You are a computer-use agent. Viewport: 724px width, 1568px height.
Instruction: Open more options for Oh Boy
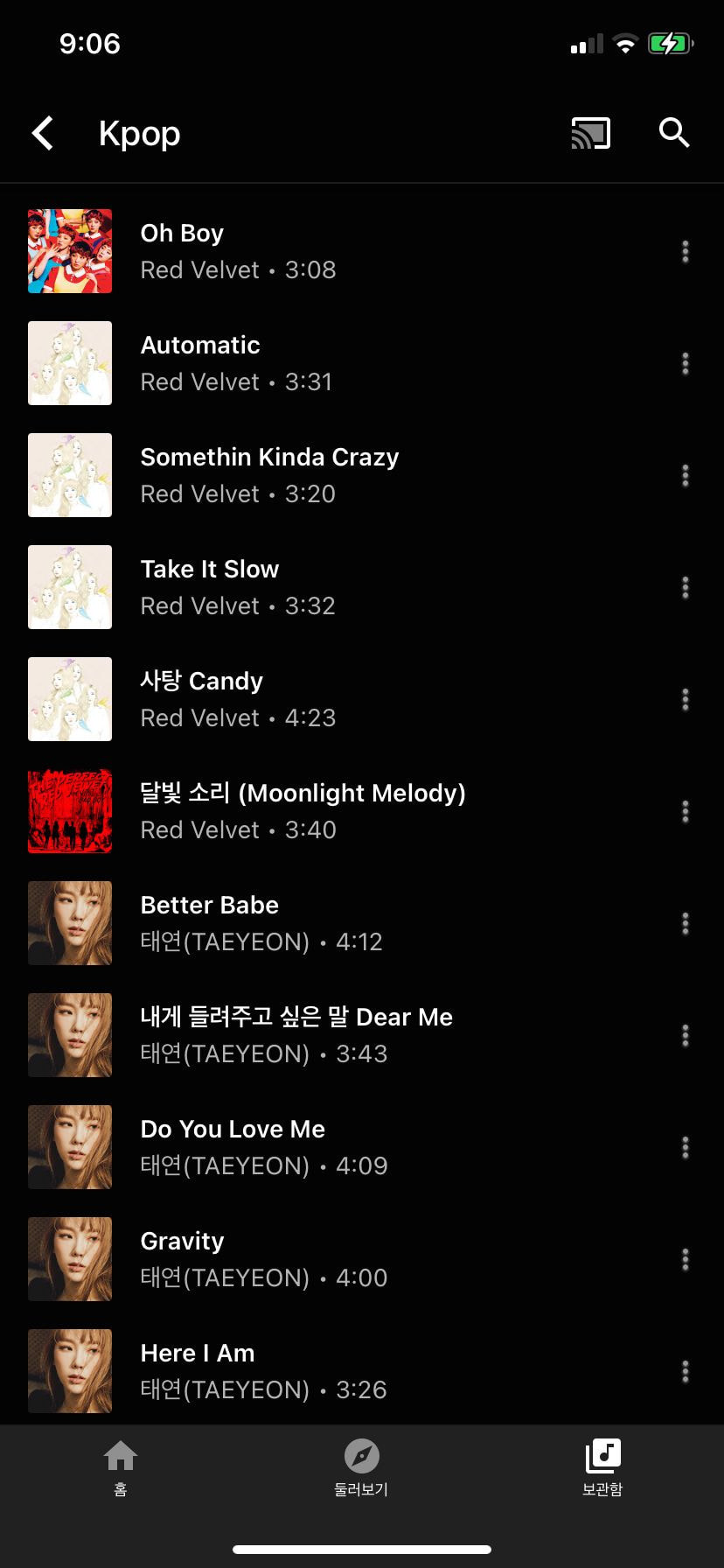(x=685, y=251)
